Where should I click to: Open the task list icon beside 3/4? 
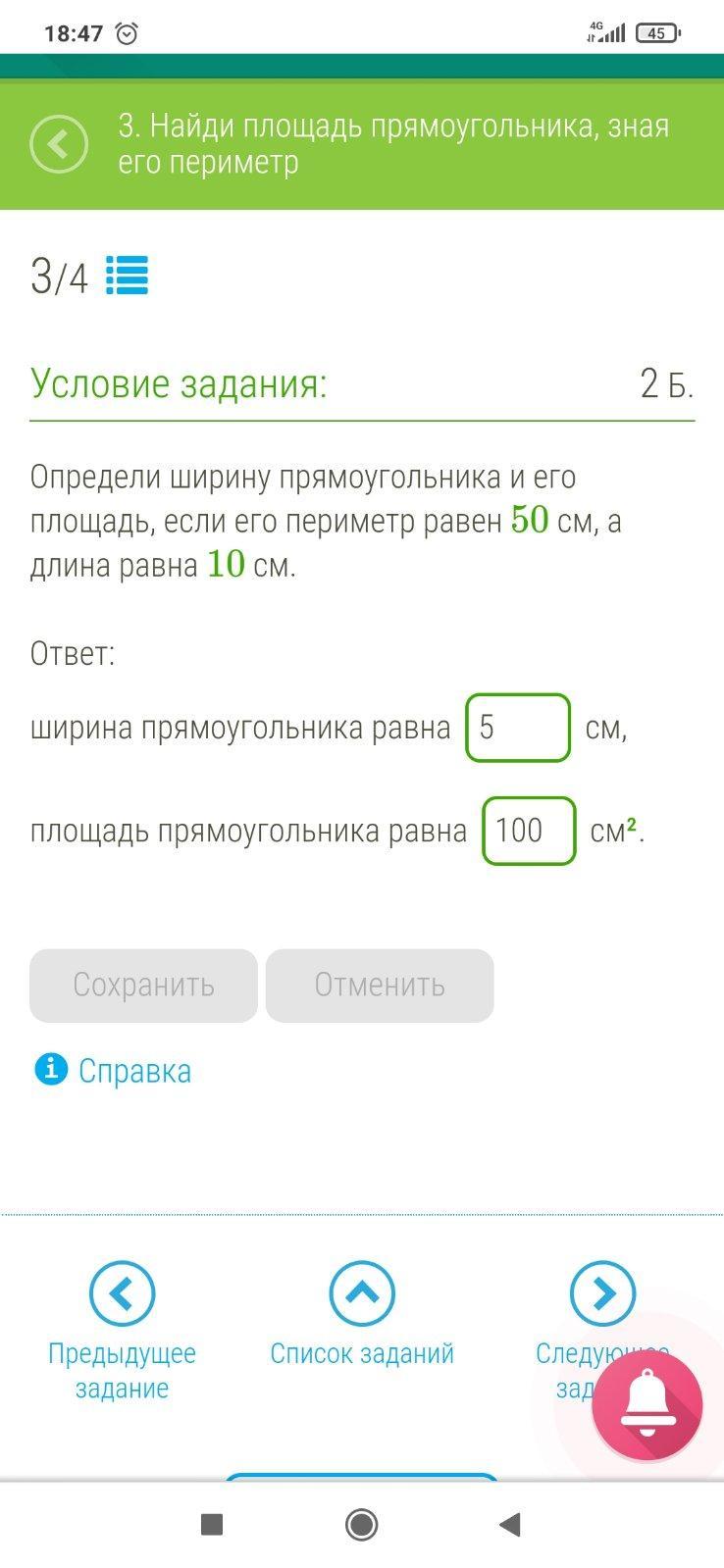click(127, 276)
